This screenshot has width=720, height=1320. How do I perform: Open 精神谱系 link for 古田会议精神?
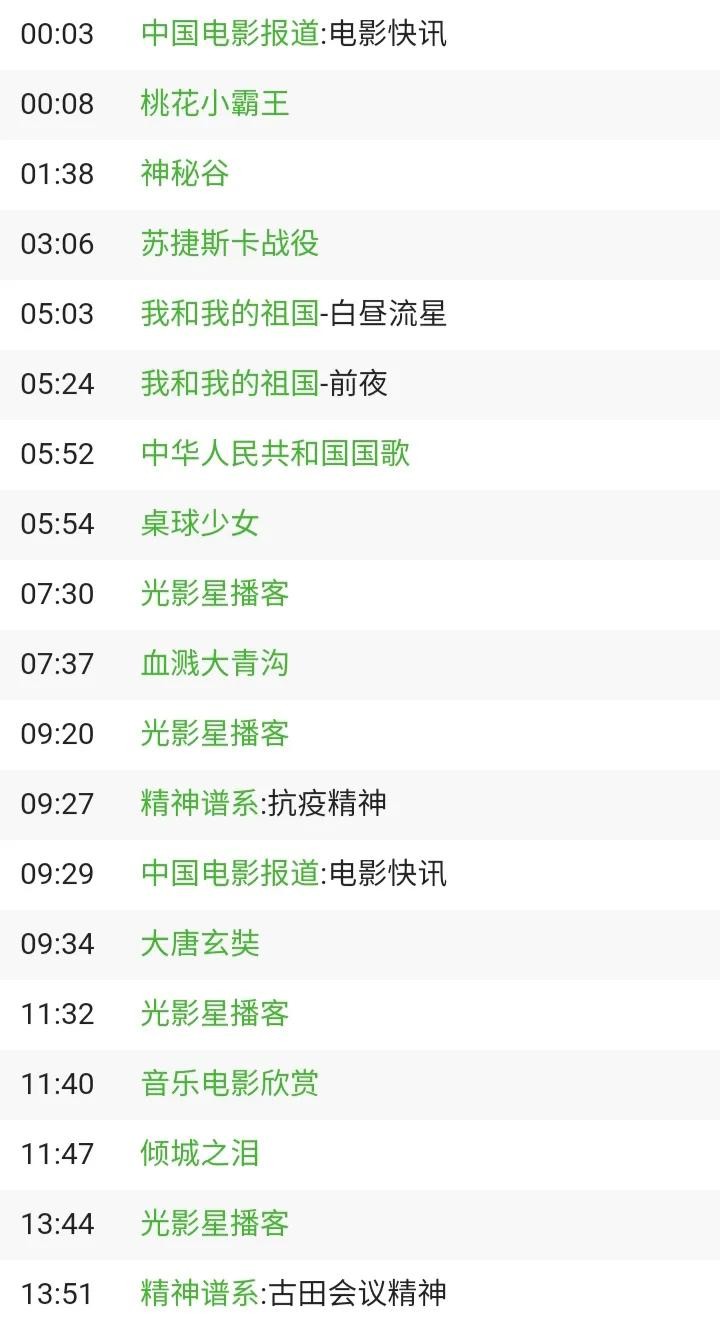click(200, 1294)
